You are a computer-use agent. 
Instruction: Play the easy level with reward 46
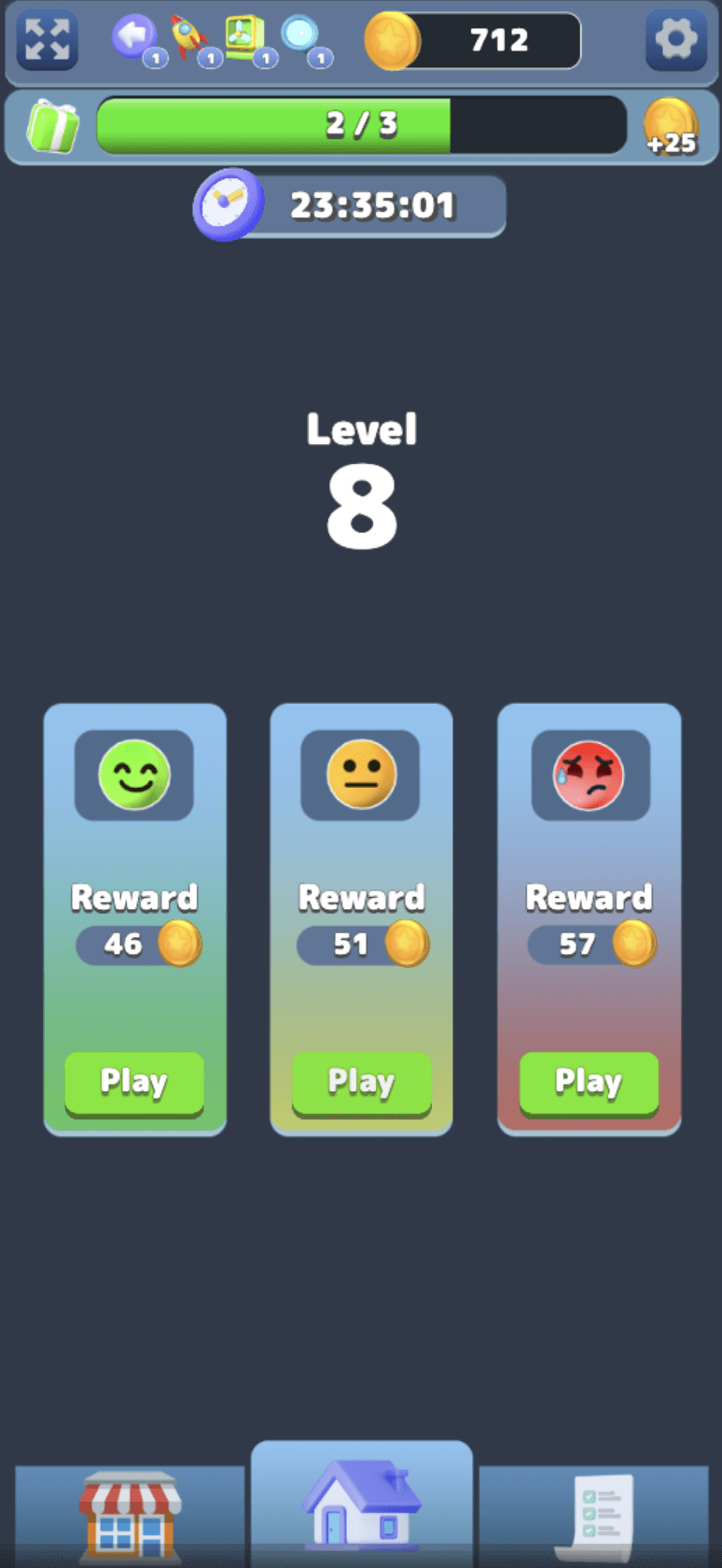click(134, 1082)
